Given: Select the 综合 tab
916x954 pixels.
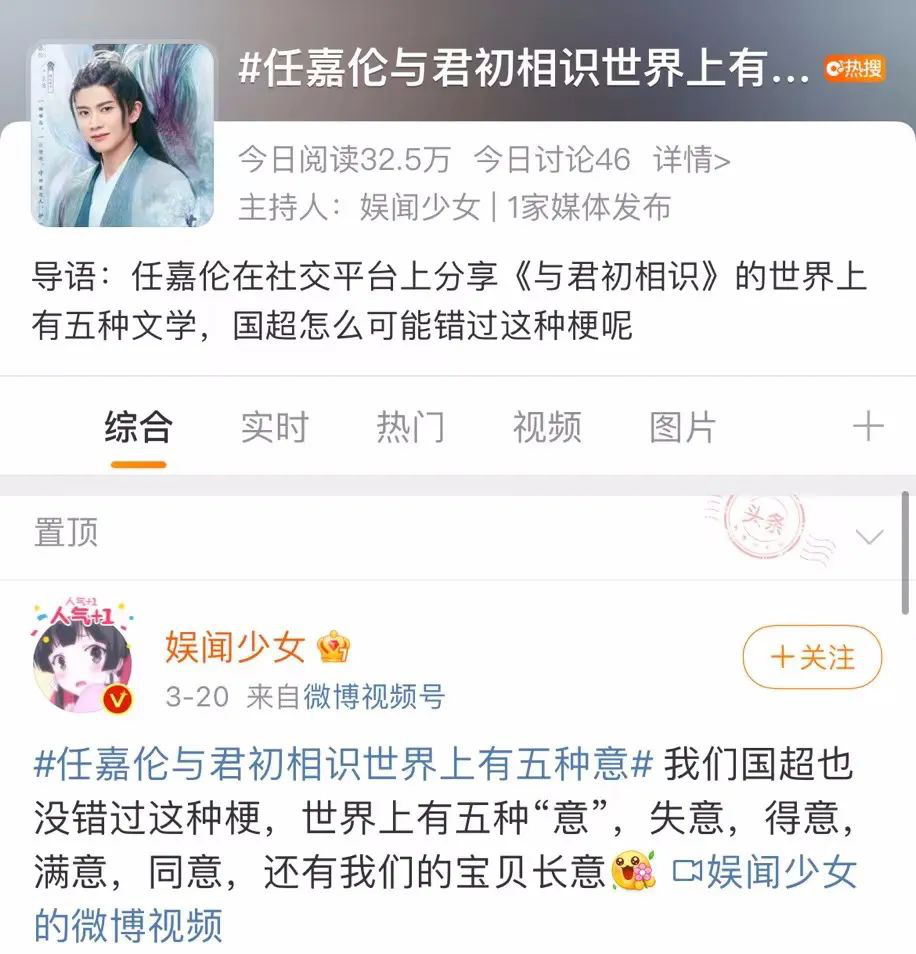Looking at the screenshot, I should tap(138, 427).
